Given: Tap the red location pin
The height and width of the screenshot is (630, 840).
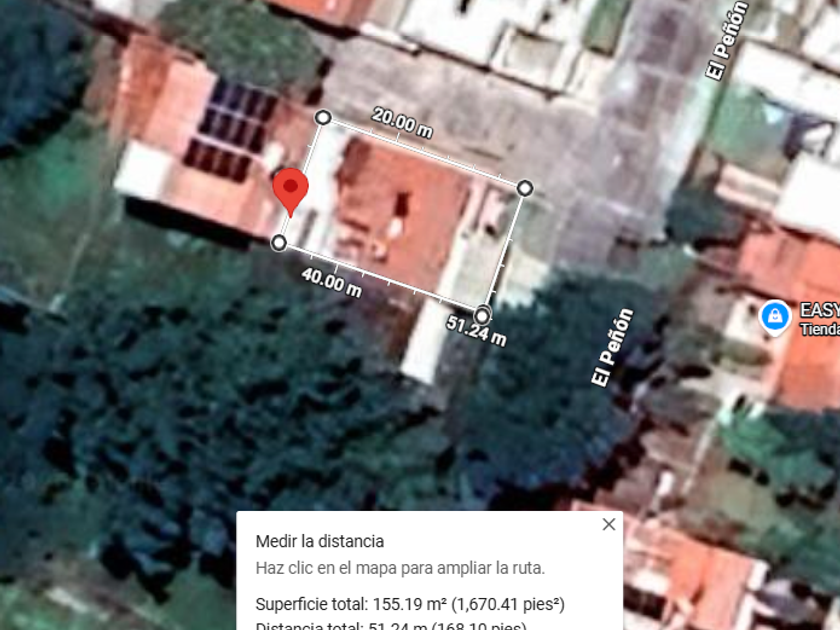Looking at the screenshot, I should coord(290,191).
